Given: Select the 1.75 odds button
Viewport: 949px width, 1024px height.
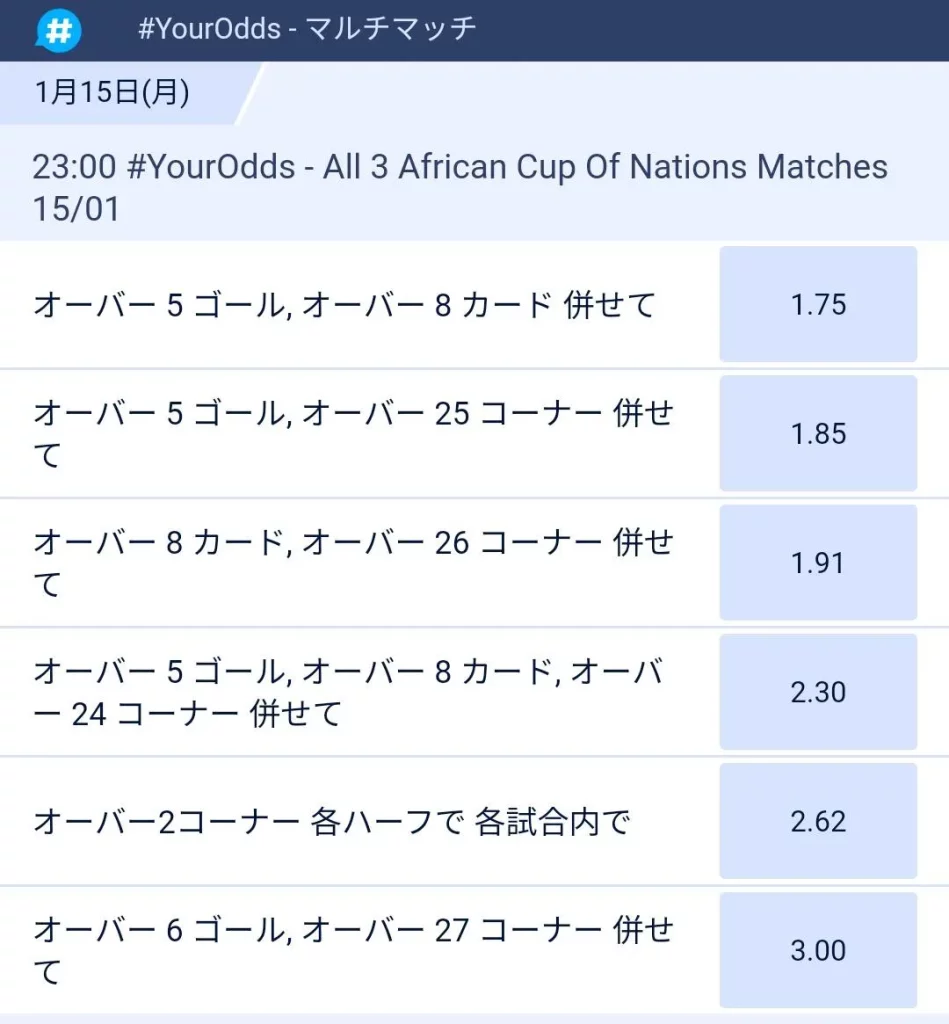Looking at the screenshot, I should pos(818,305).
